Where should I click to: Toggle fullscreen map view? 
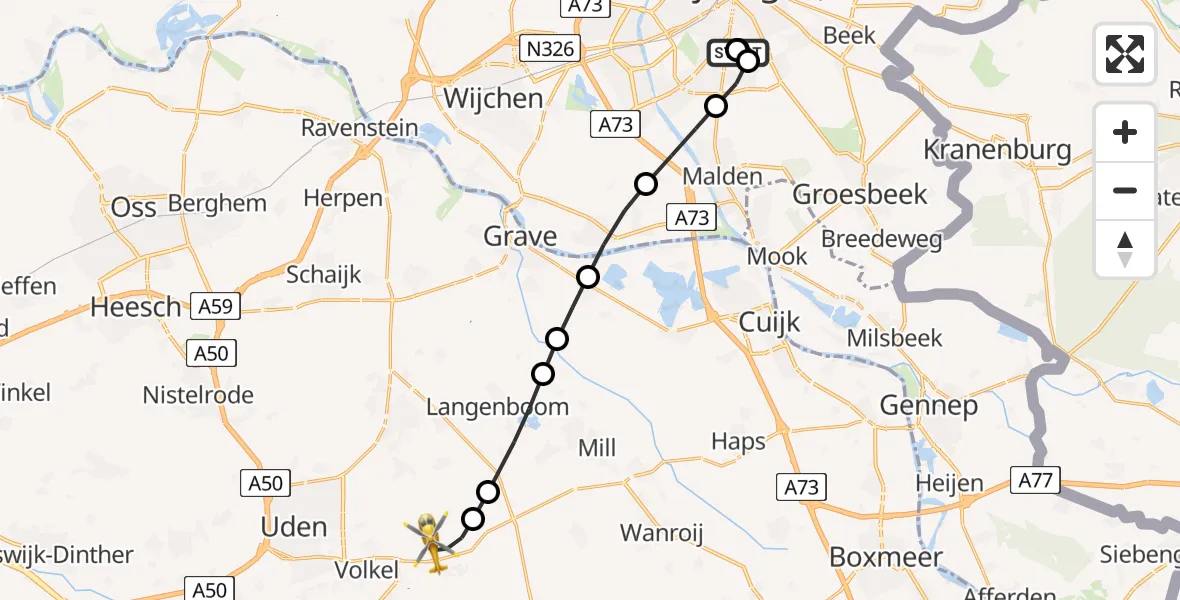(1125, 53)
